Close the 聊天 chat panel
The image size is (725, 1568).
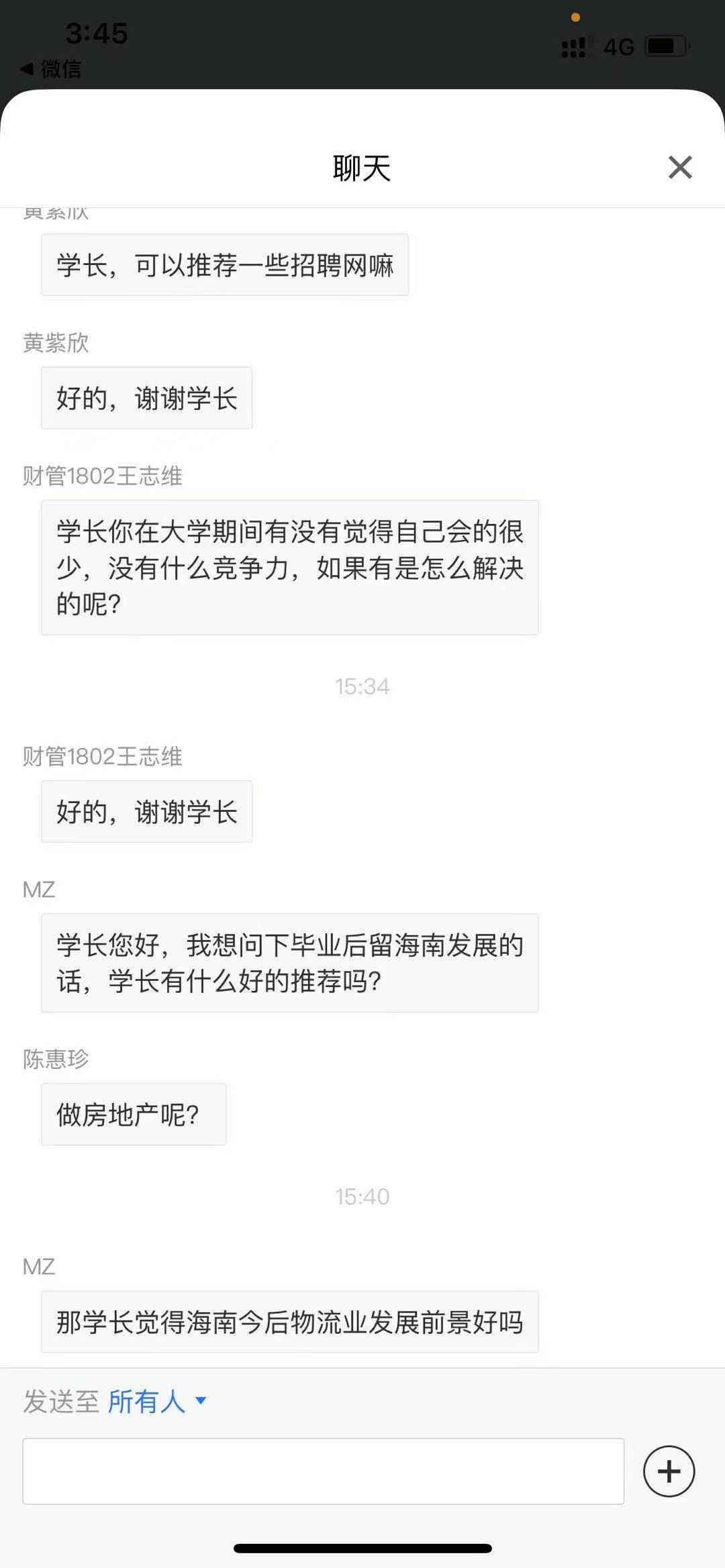point(680,168)
